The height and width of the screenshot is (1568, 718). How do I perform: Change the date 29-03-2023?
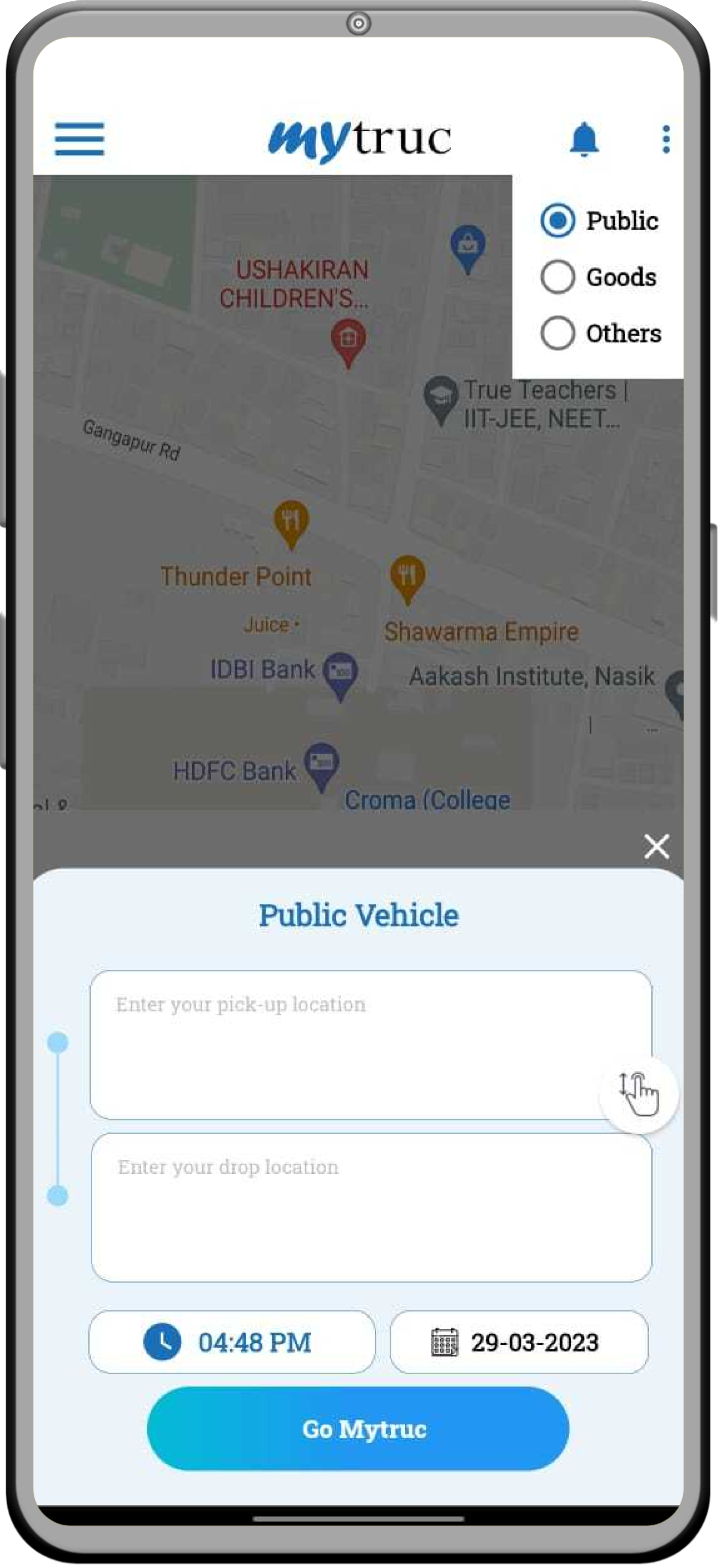(x=518, y=1342)
